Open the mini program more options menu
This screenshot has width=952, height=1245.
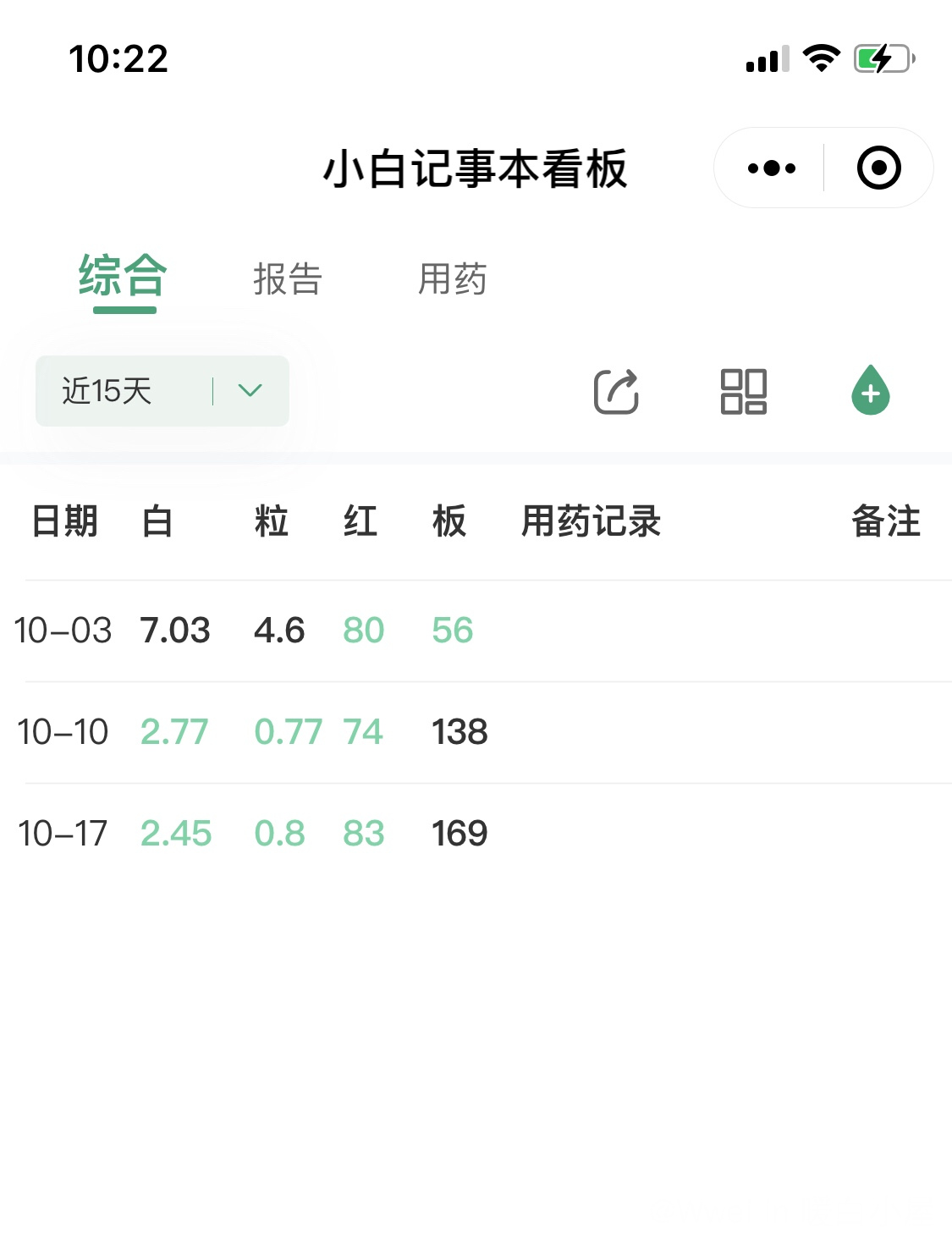pyautogui.click(x=771, y=168)
